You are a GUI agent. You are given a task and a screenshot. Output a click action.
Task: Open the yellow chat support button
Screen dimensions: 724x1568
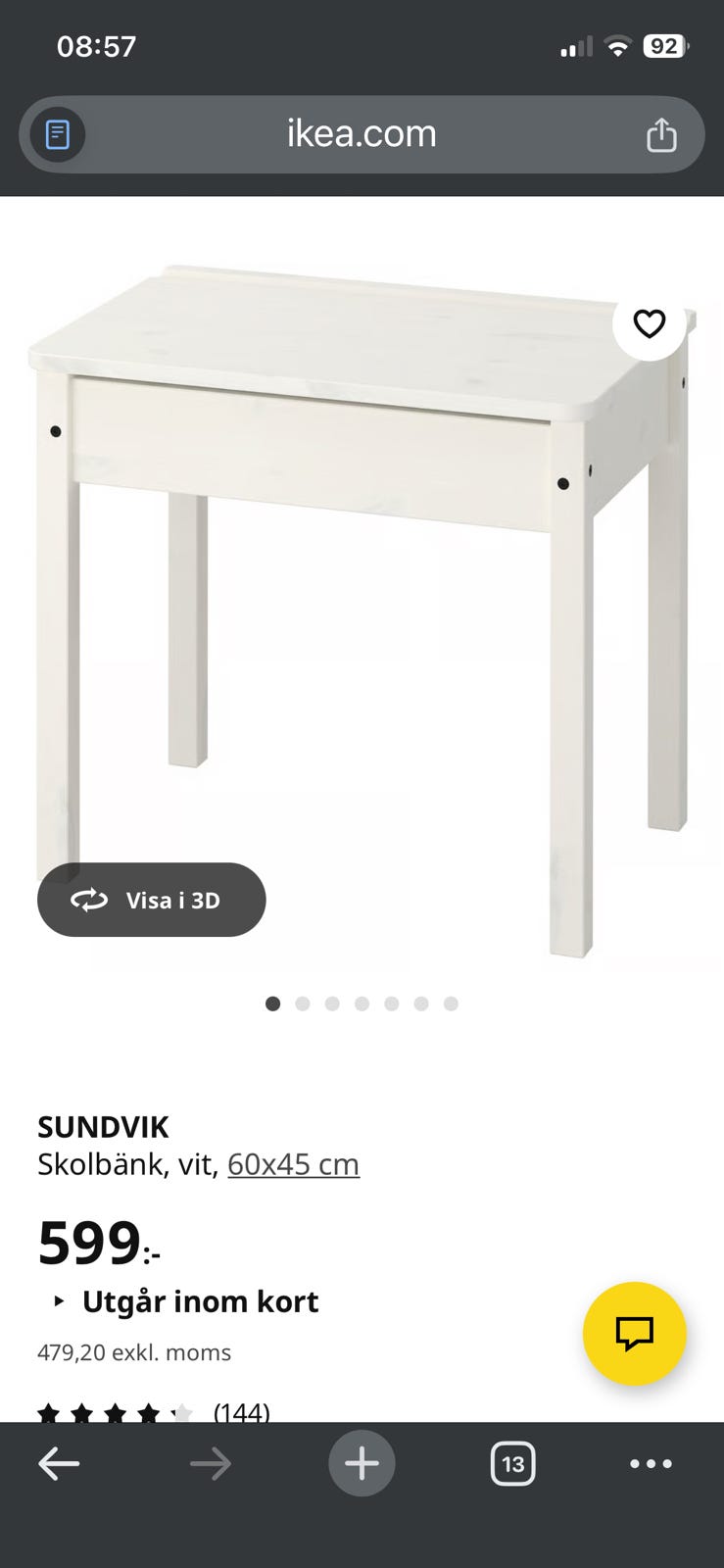[x=634, y=1333]
